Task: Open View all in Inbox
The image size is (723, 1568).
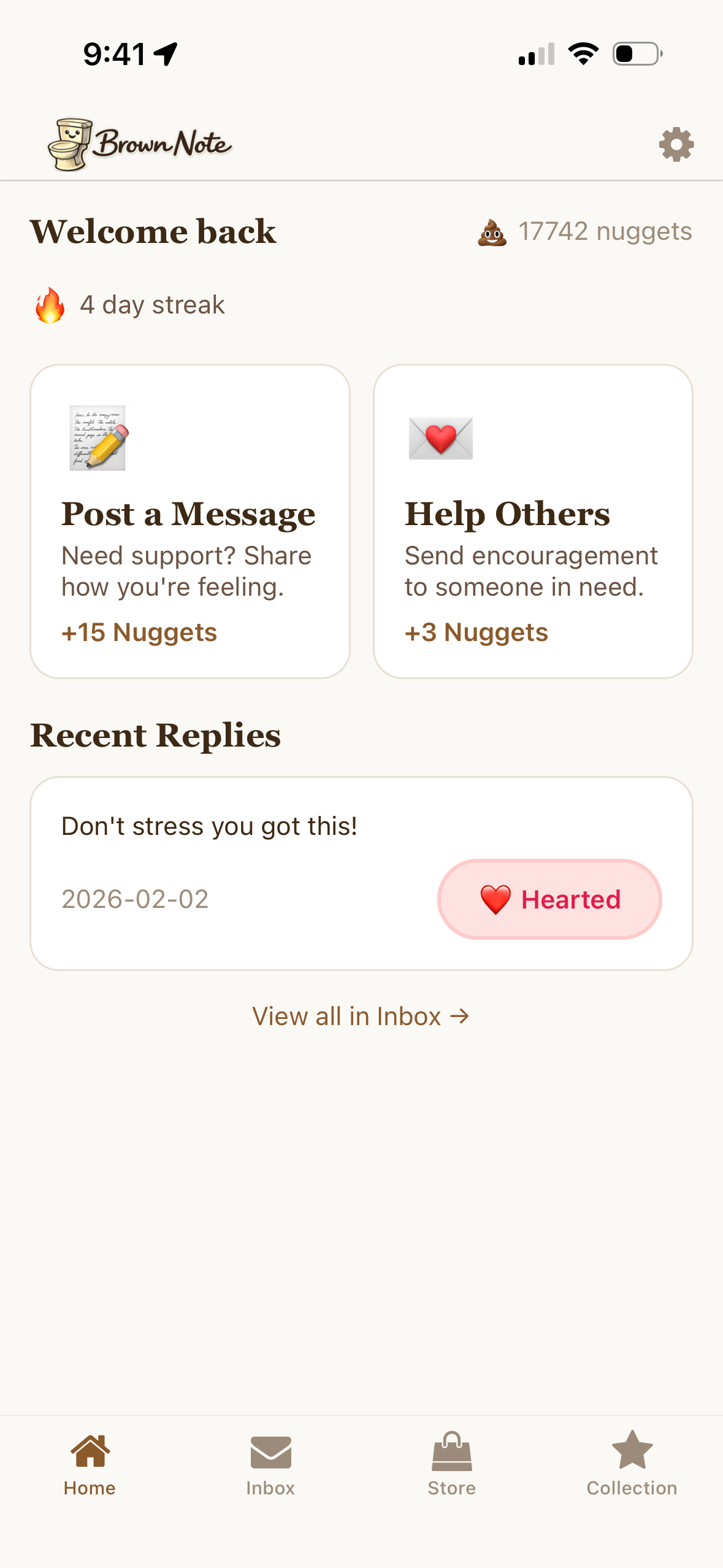Action: 361,1015
